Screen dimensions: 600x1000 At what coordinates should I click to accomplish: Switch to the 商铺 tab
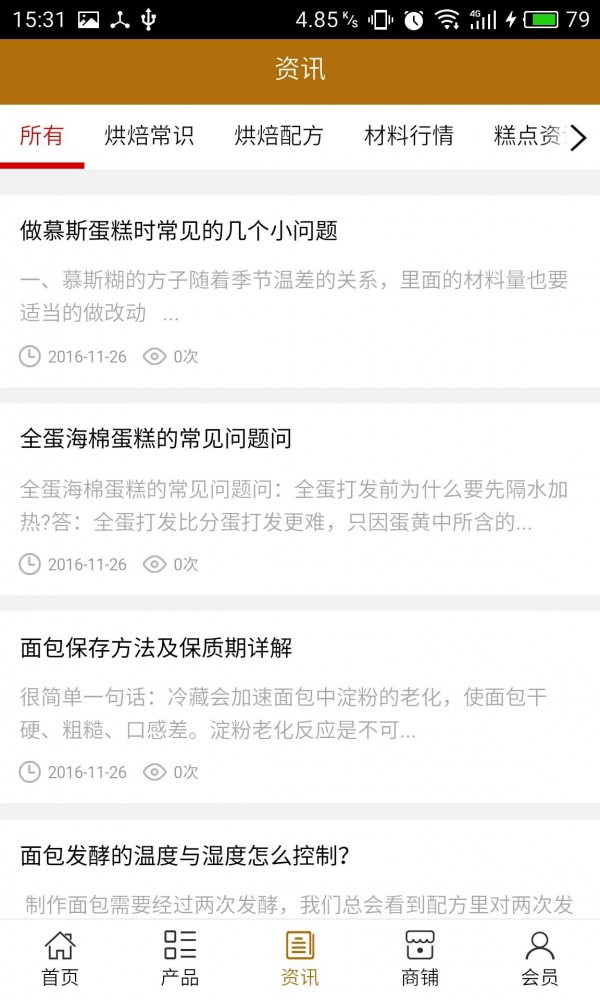pos(420,958)
